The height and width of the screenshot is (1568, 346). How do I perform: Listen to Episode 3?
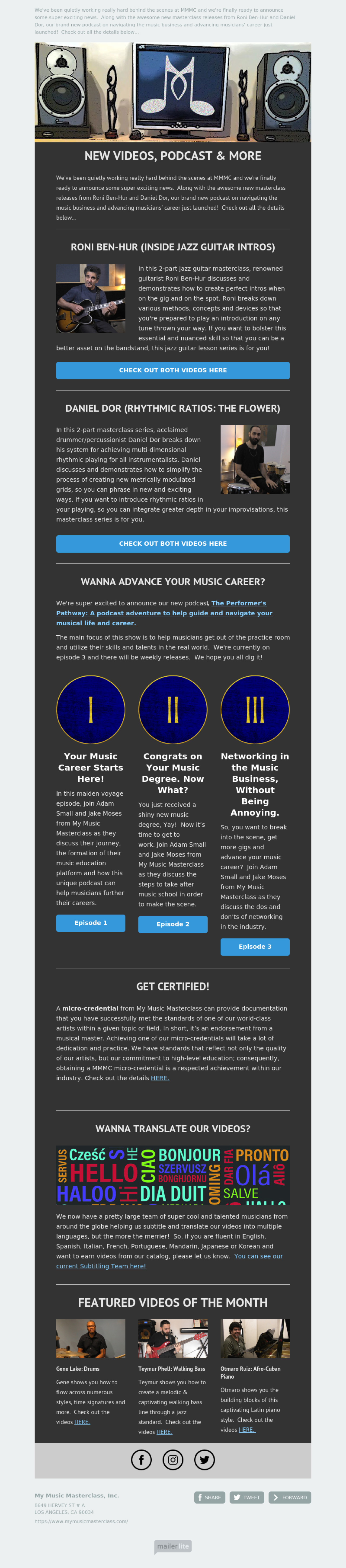point(255,946)
